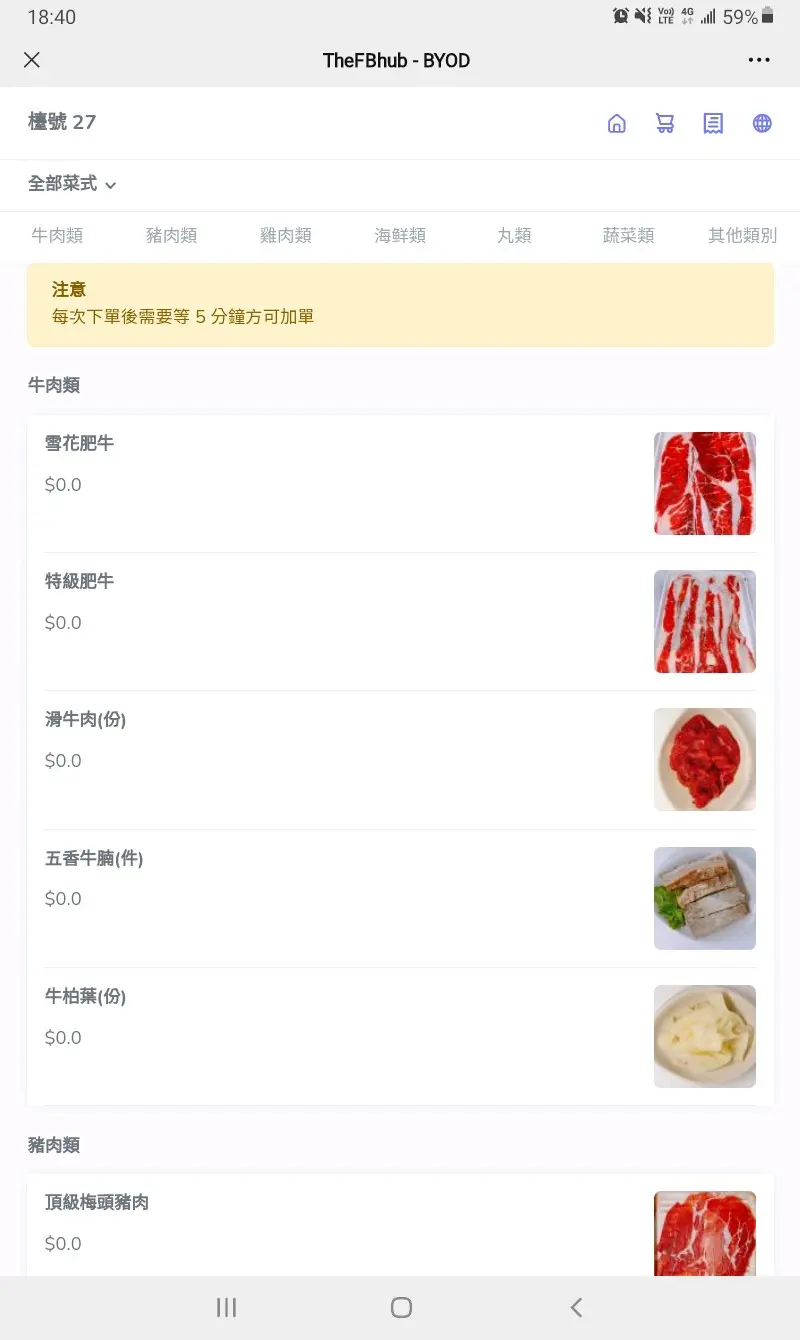The image size is (800, 1340).
Task: Expand the 全部菜式 dropdown
Action: 72,184
